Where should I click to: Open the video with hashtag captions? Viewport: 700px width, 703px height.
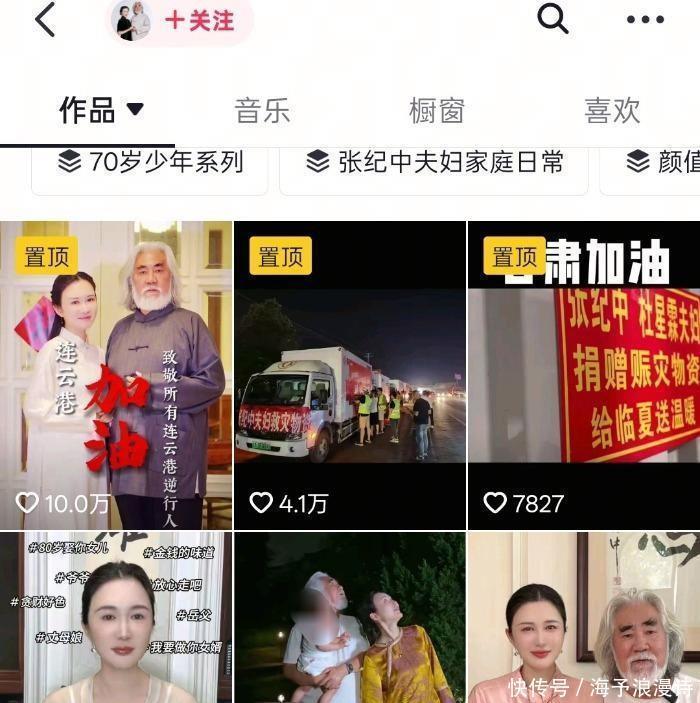116,617
